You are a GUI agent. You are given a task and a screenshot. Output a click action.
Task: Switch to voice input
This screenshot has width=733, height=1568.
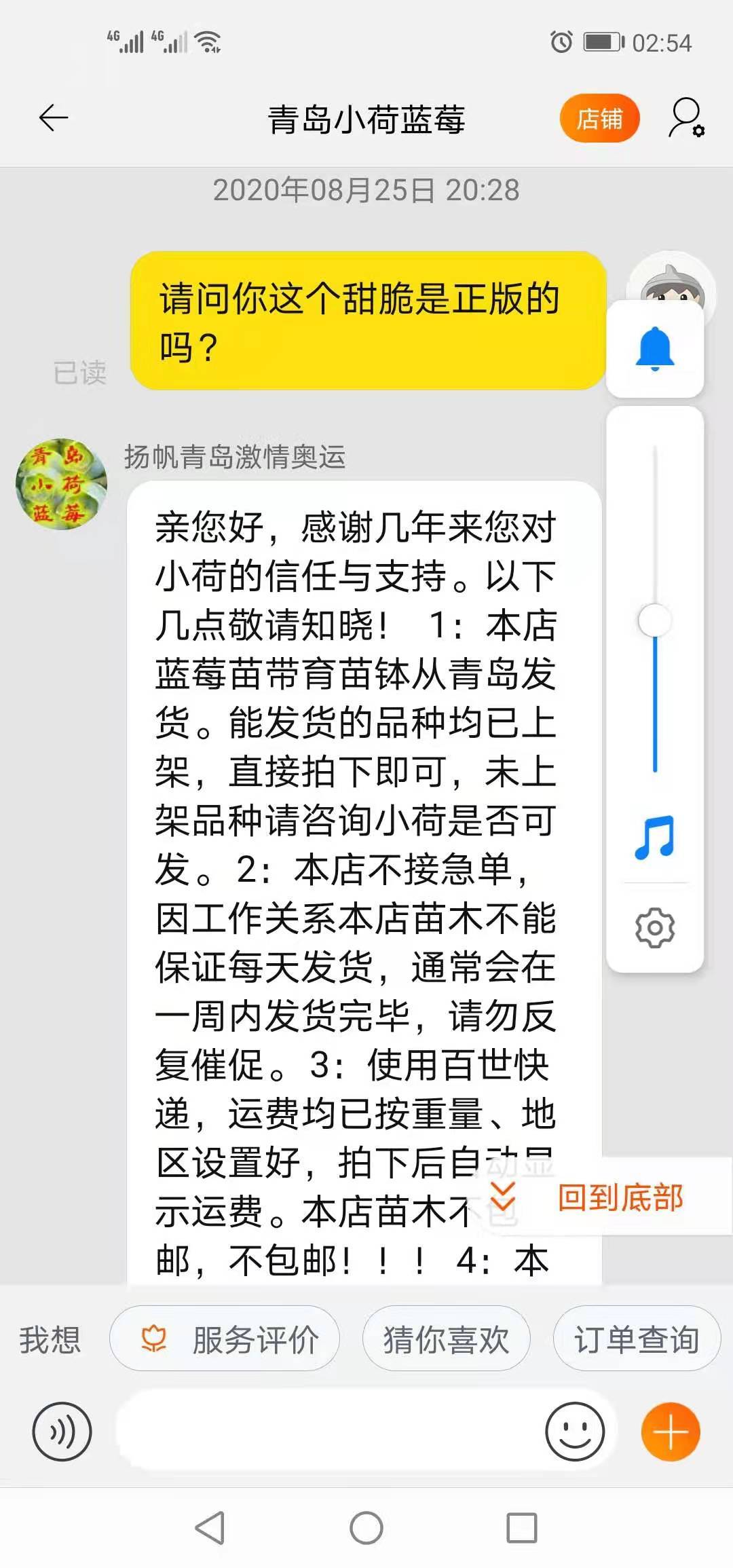tap(62, 1432)
